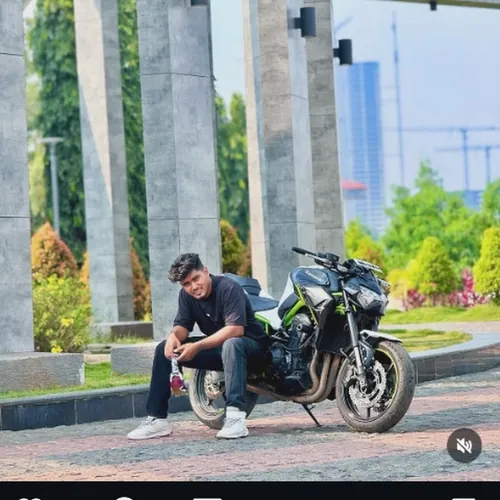
Task: Unmute the video sound
Action: point(464,445)
